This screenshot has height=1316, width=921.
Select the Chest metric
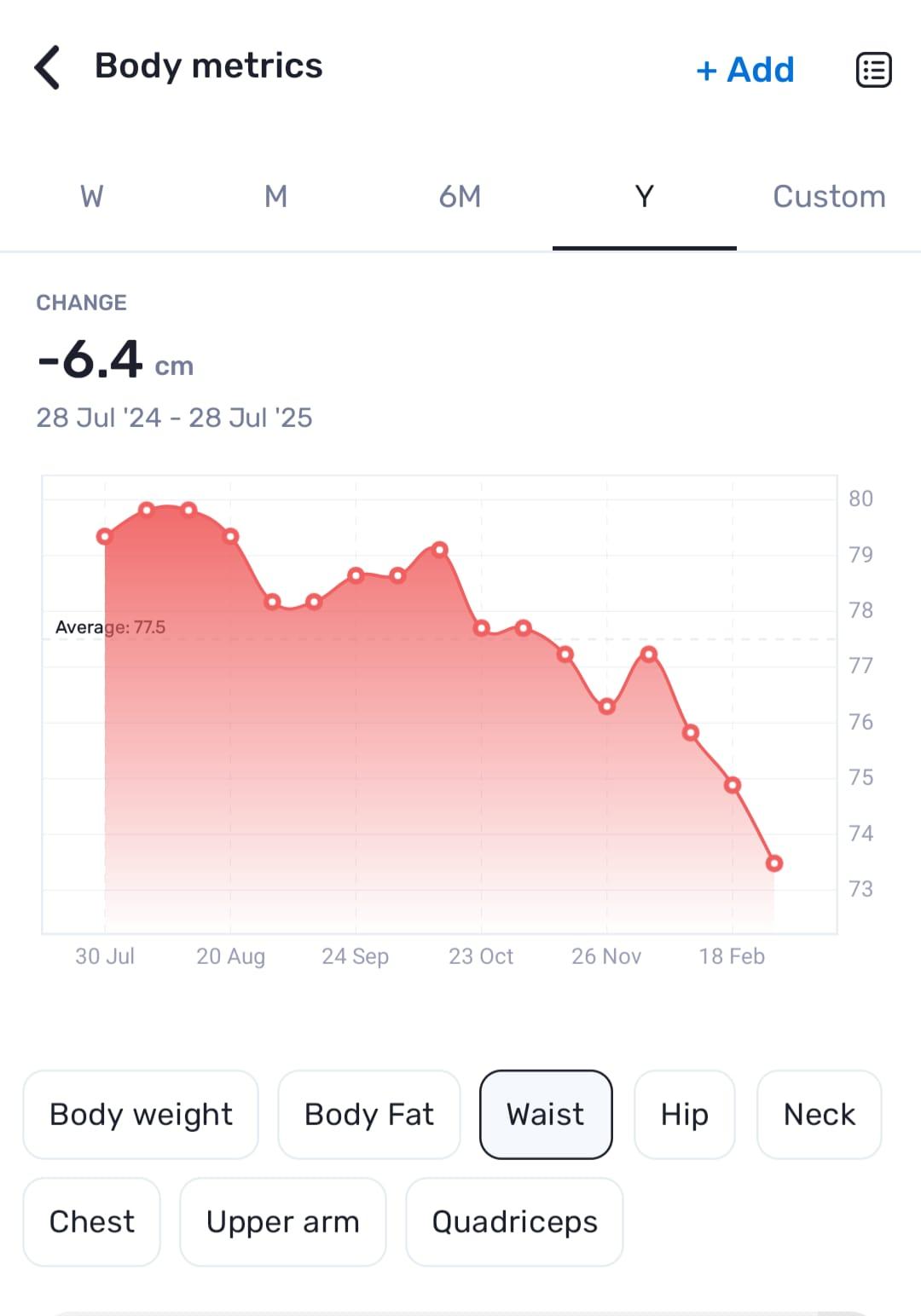[x=92, y=1222]
